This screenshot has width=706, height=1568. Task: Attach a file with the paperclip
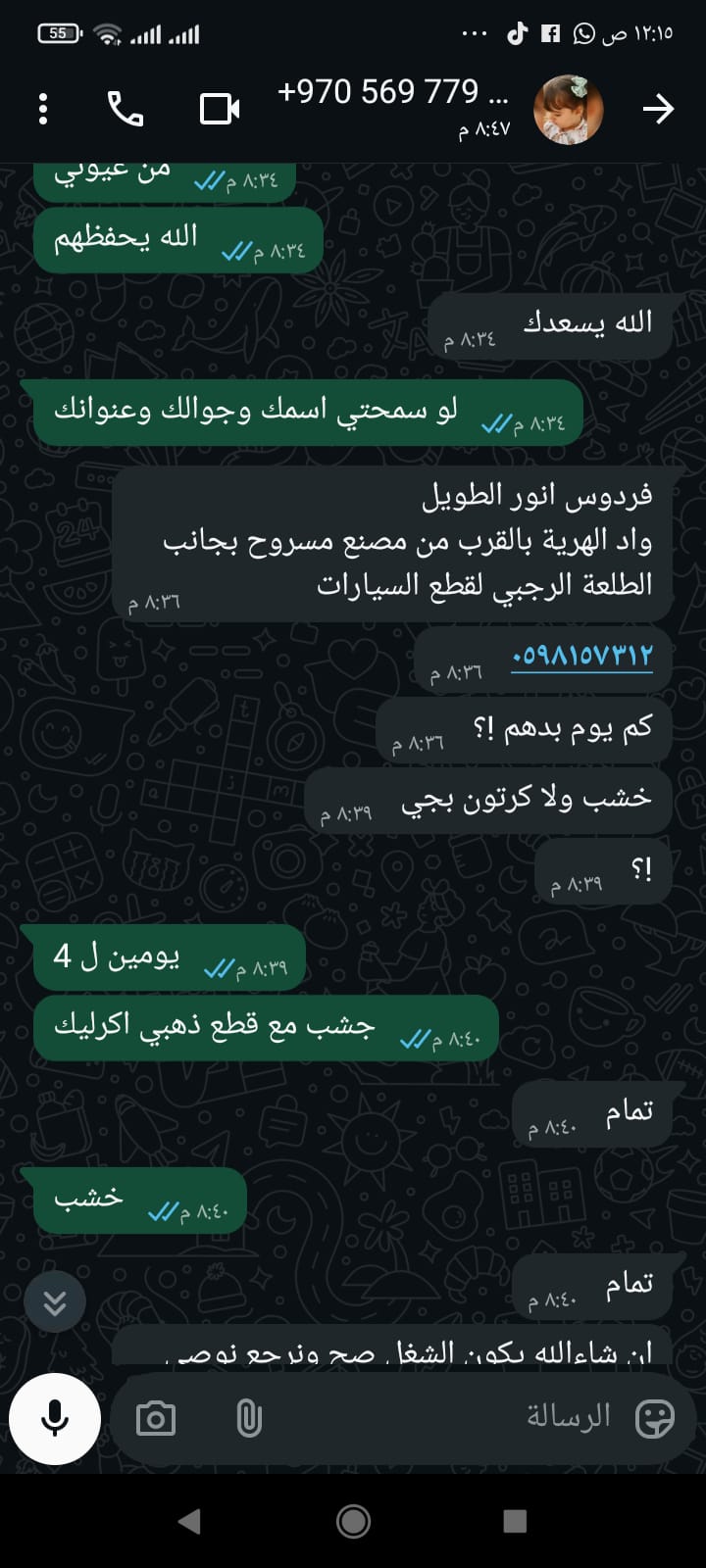249,1418
